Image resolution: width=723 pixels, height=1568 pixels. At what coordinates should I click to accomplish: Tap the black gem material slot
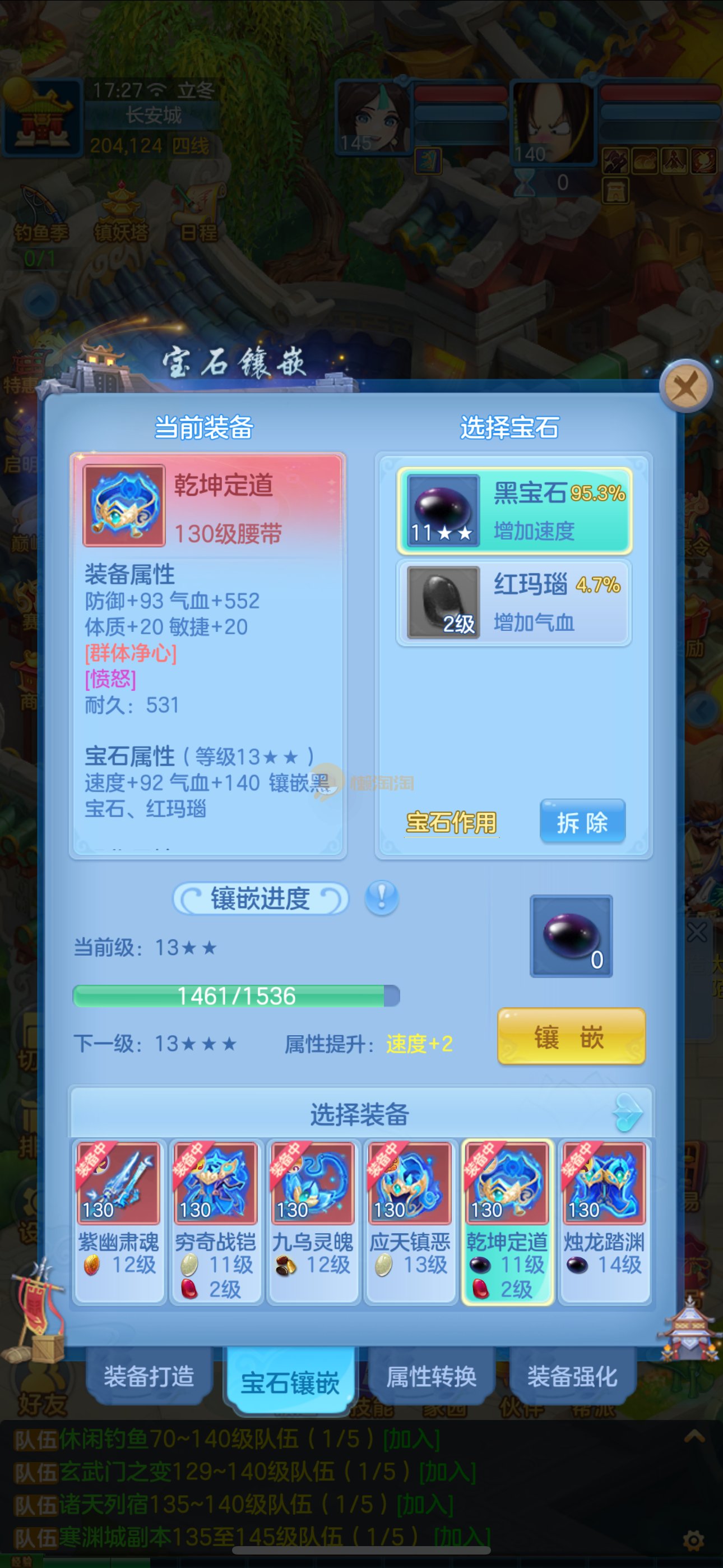(571, 936)
